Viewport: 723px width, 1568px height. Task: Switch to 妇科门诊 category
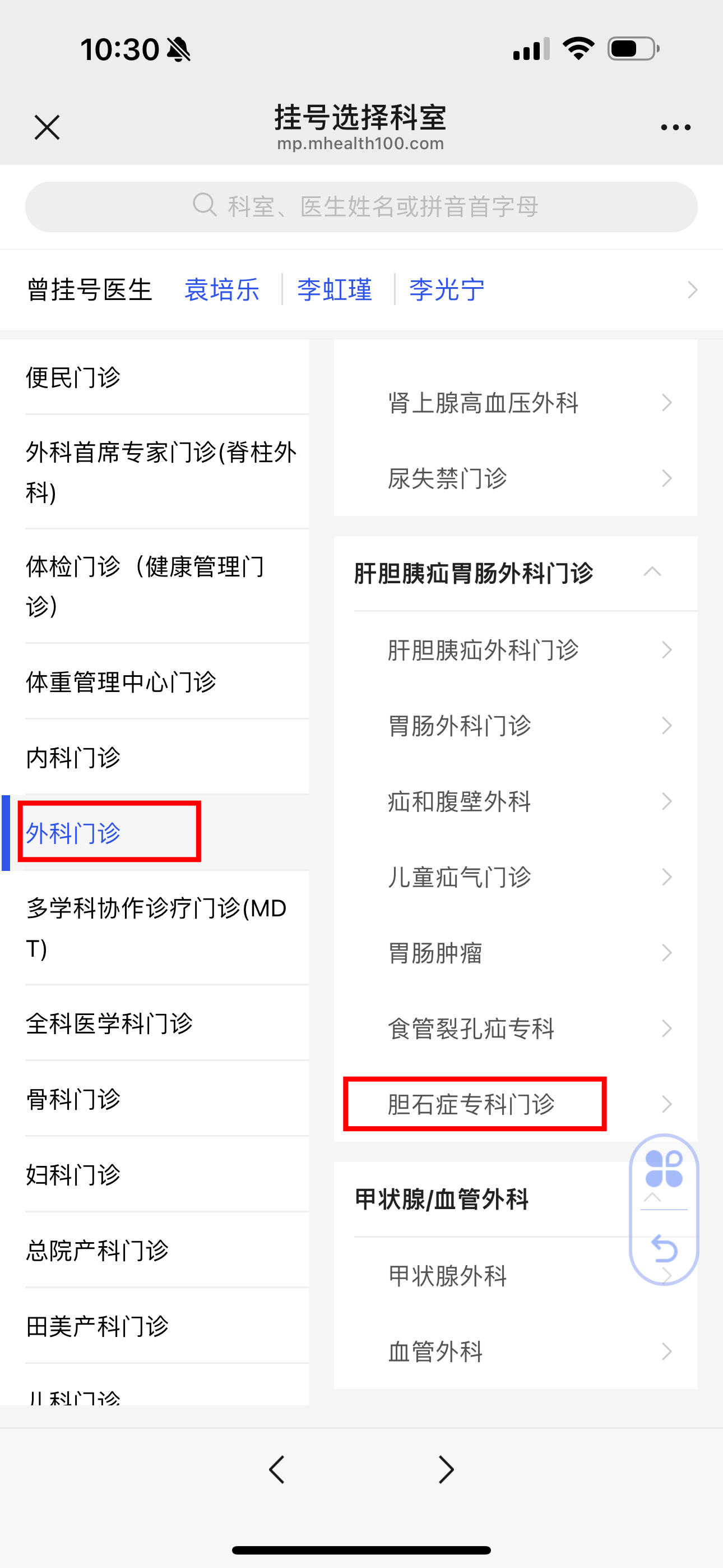(73, 1175)
